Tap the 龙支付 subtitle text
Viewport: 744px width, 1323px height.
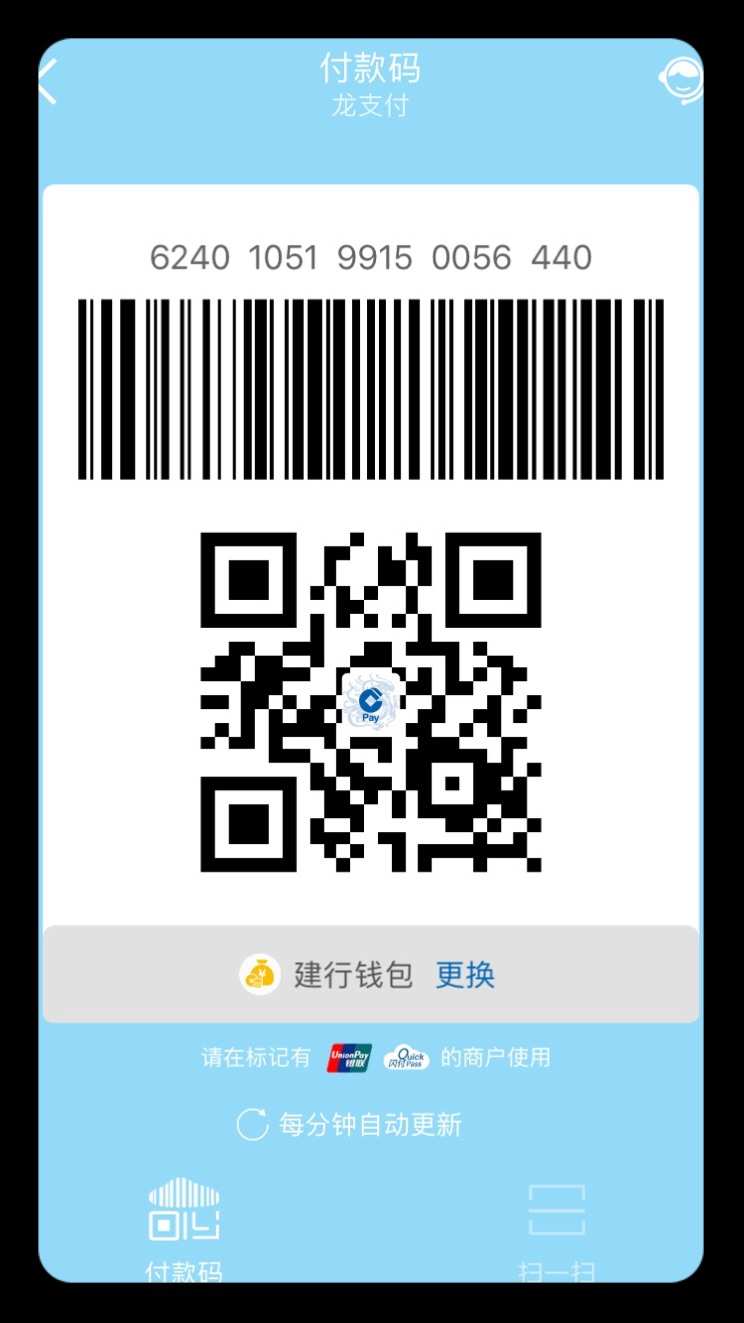click(371, 103)
